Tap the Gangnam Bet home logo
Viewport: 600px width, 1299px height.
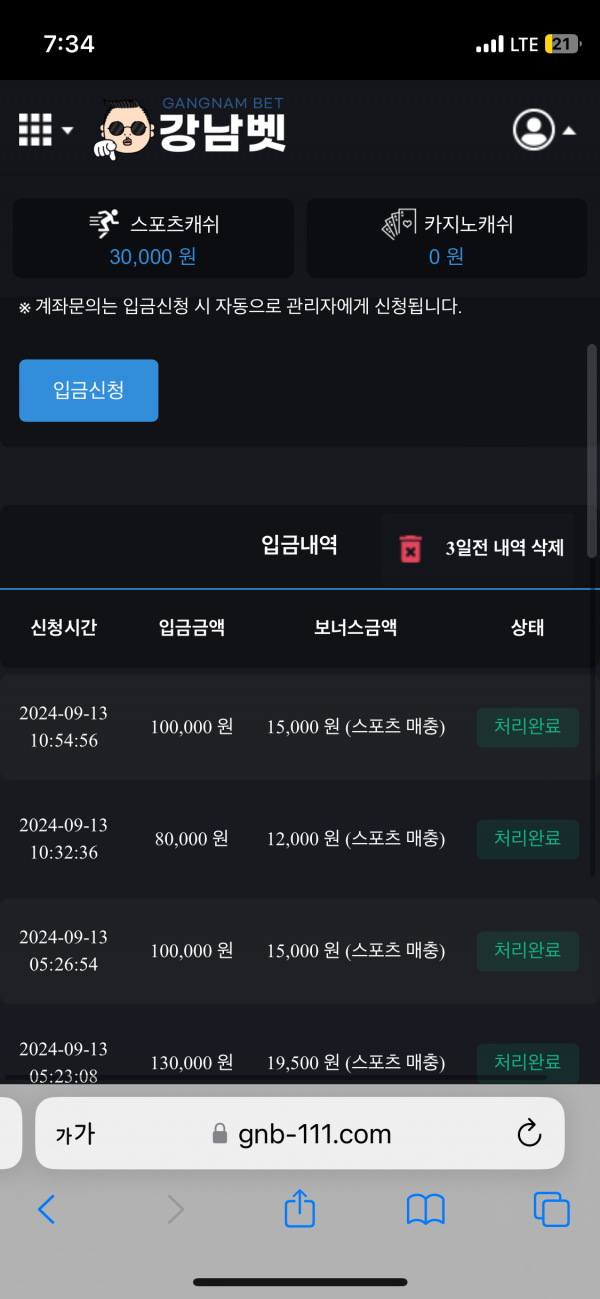193,128
